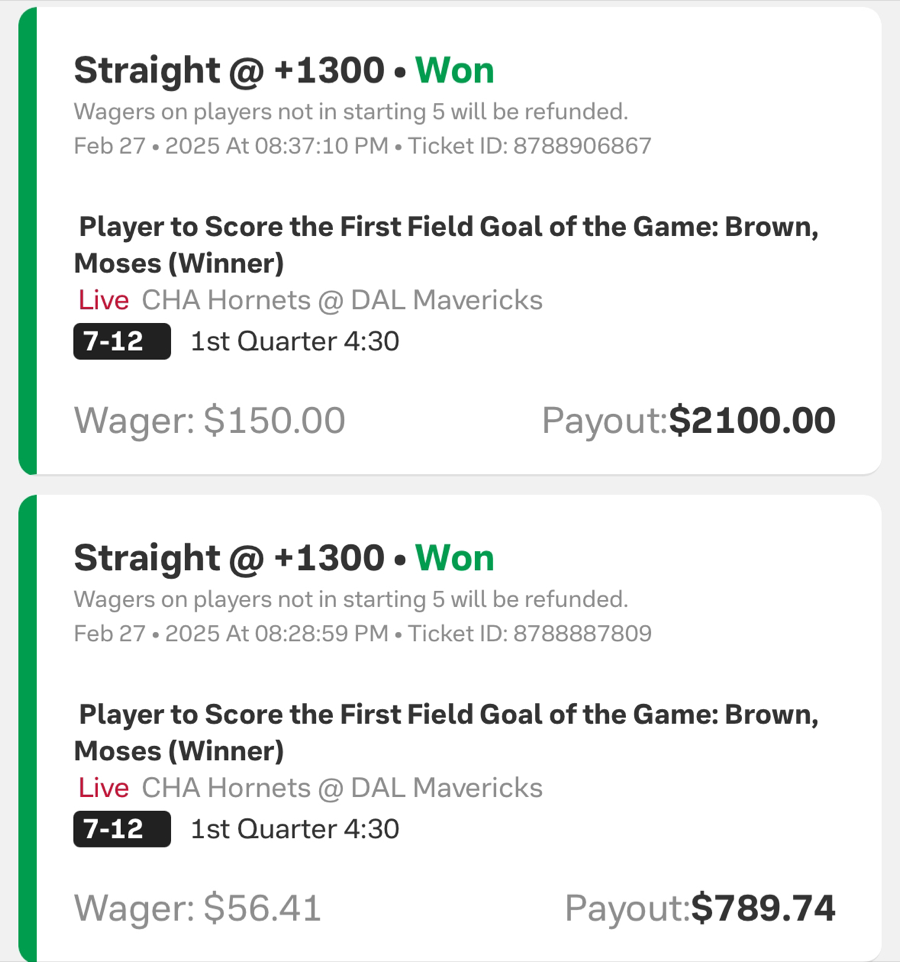This screenshot has width=900, height=962.
Task: Click the 1st Quarter 4:30 game clock
Action: coord(294,341)
